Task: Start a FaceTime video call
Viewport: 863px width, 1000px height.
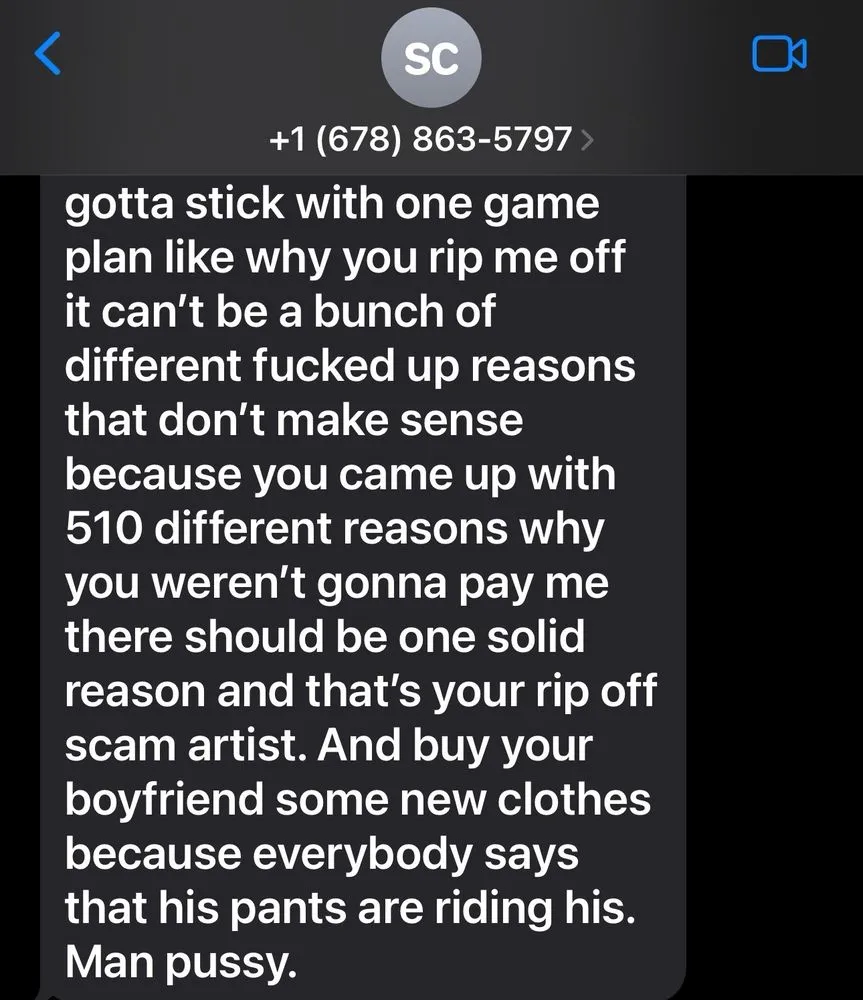Action: tap(779, 54)
